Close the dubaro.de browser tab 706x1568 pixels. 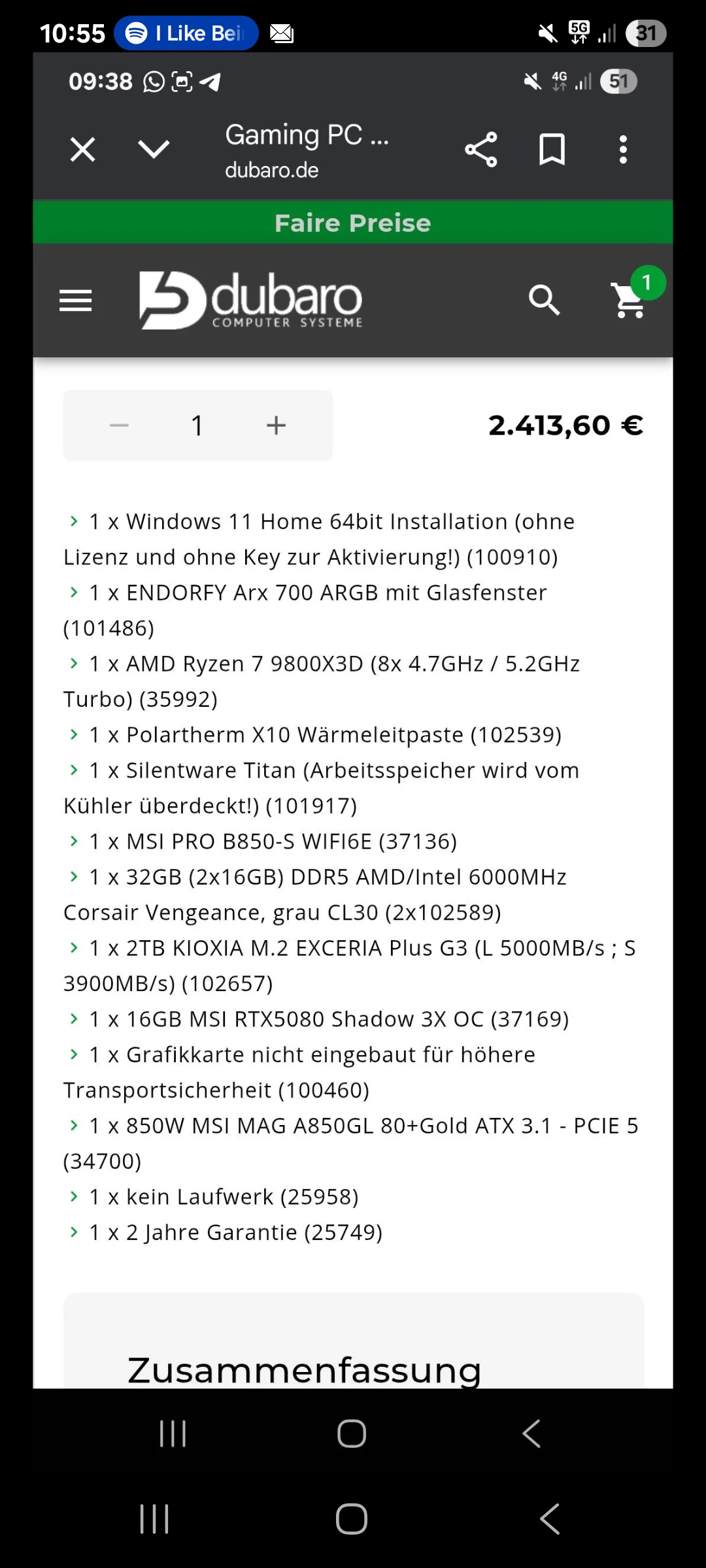(x=83, y=150)
